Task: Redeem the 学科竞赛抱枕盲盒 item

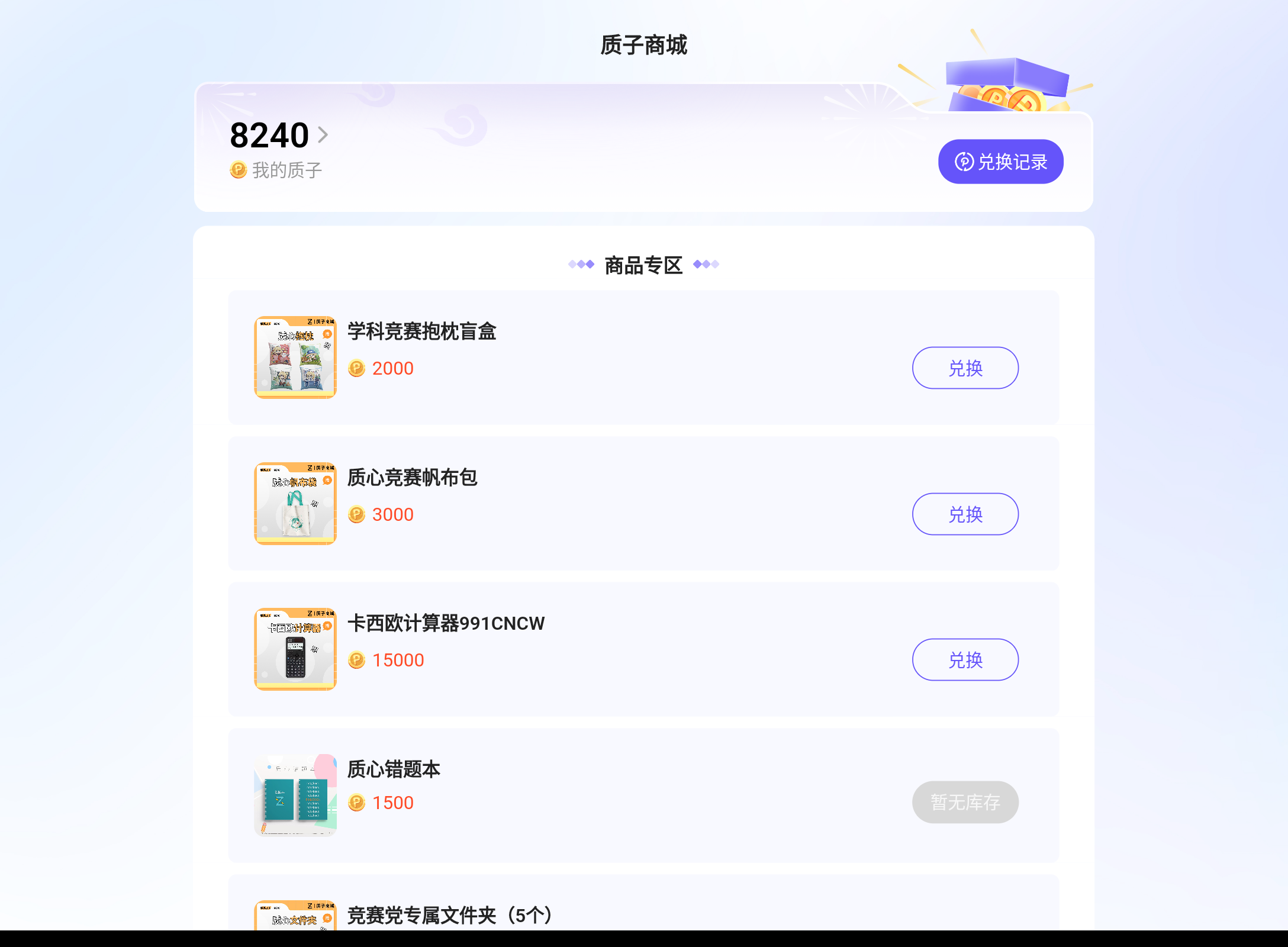Action: (x=965, y=368)
